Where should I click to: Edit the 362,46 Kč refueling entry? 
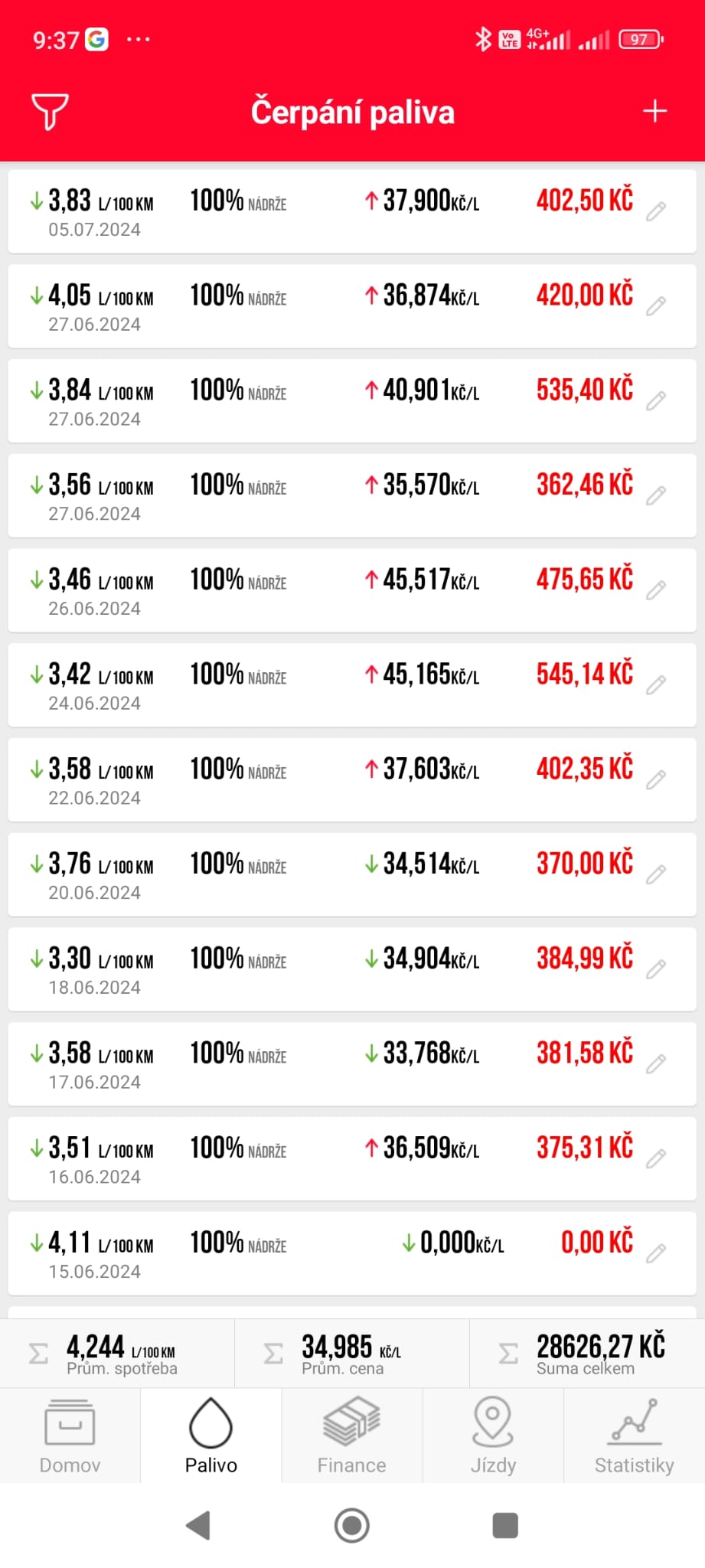(656, 495)
